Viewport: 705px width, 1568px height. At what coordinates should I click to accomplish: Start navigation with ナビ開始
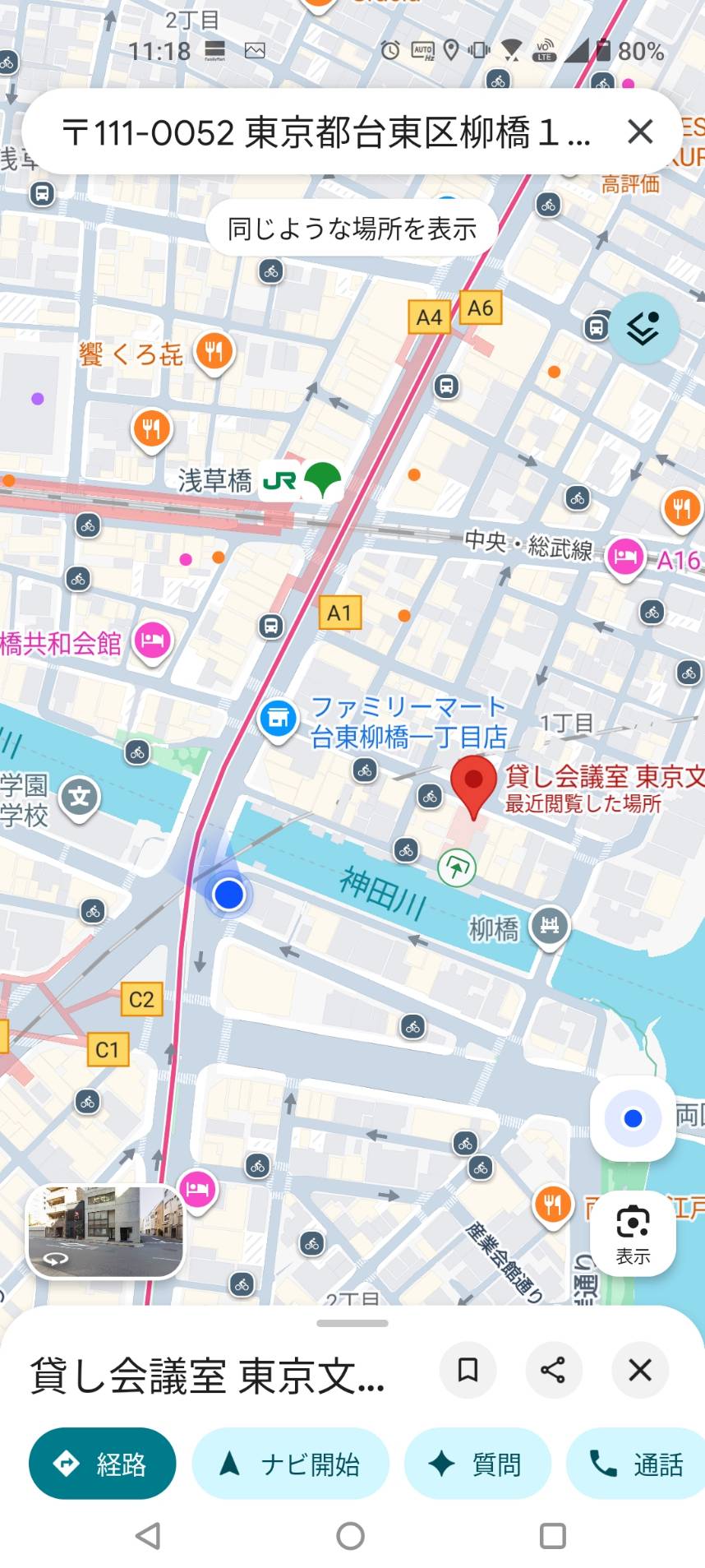click(x=290, y=1464)
